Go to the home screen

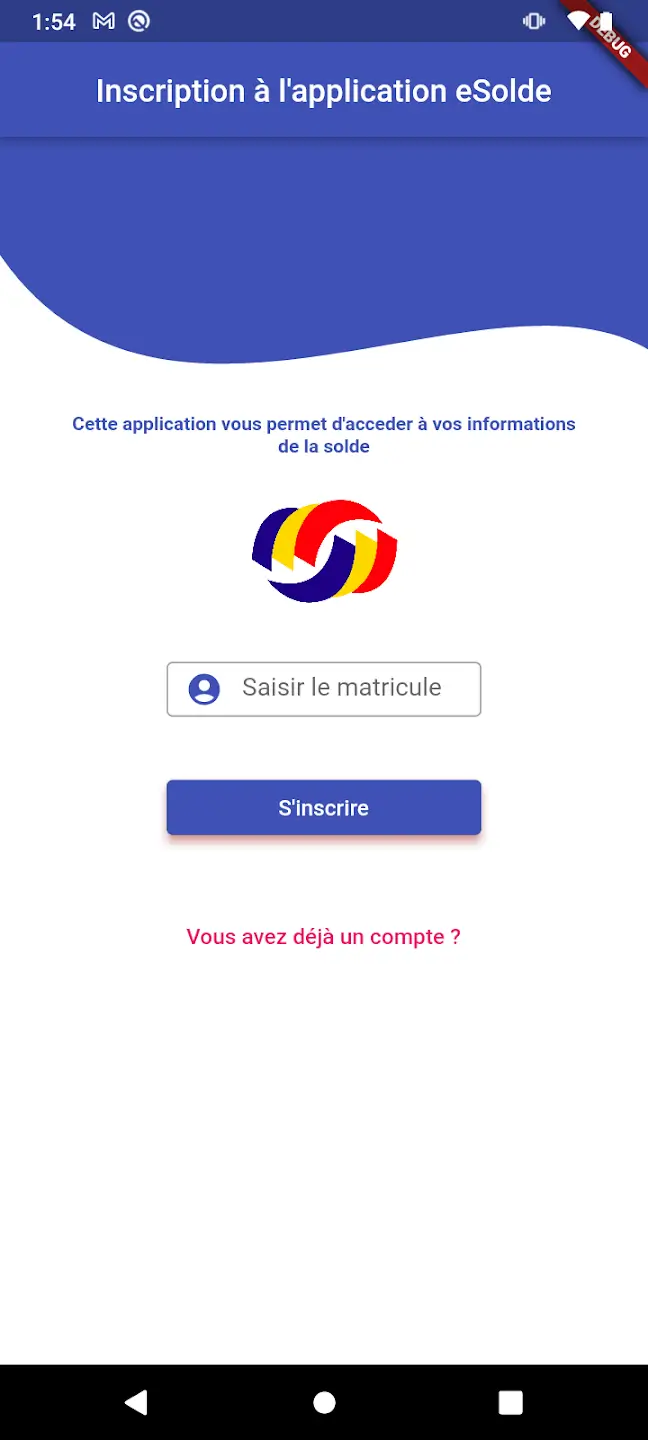[324, 1402]
